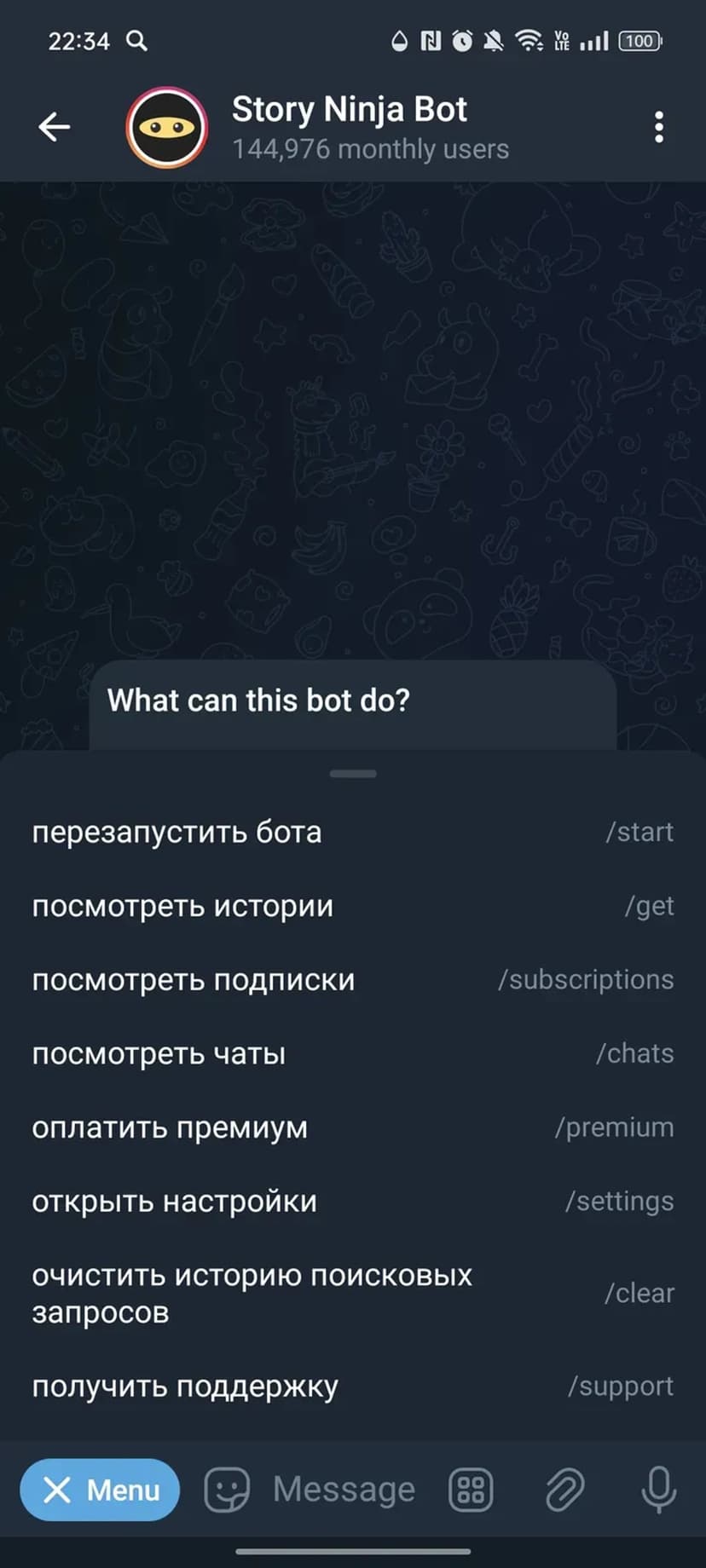Open settings via the /settings command
This screenshot has width=706, height=1568.
click(352, 1202)
